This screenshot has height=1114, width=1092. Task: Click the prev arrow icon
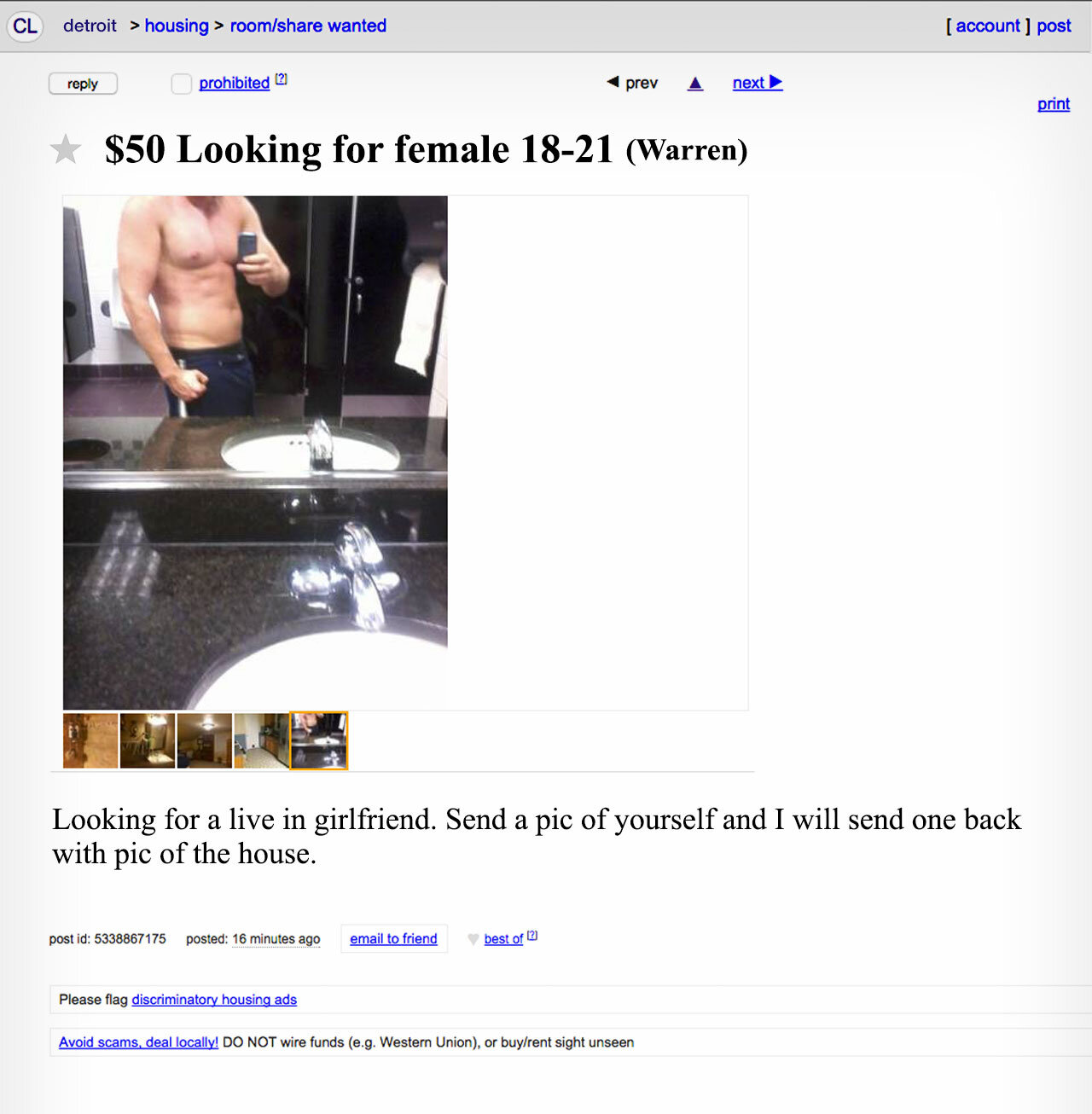click(613, 82)
